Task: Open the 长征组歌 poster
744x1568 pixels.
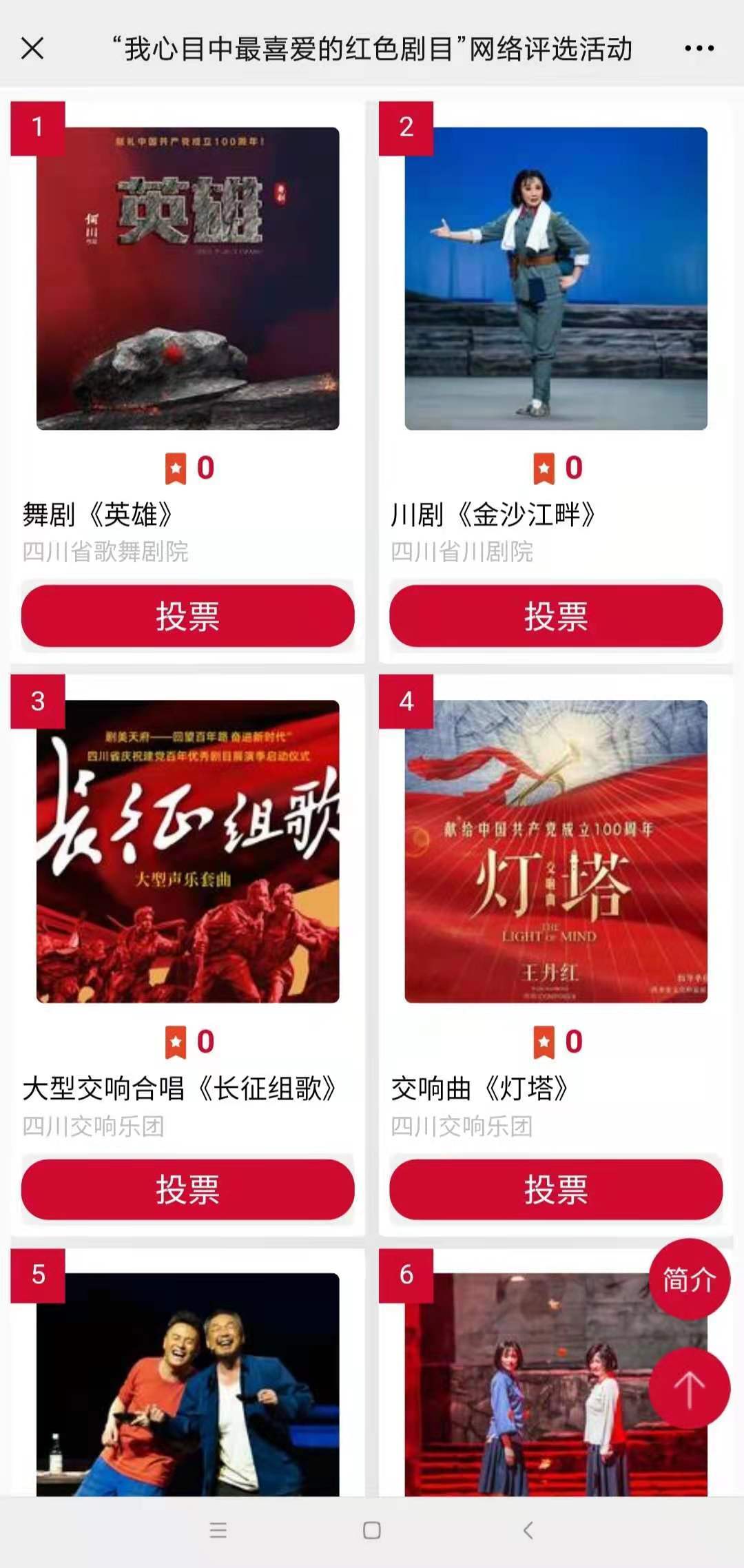Action: 187,852
